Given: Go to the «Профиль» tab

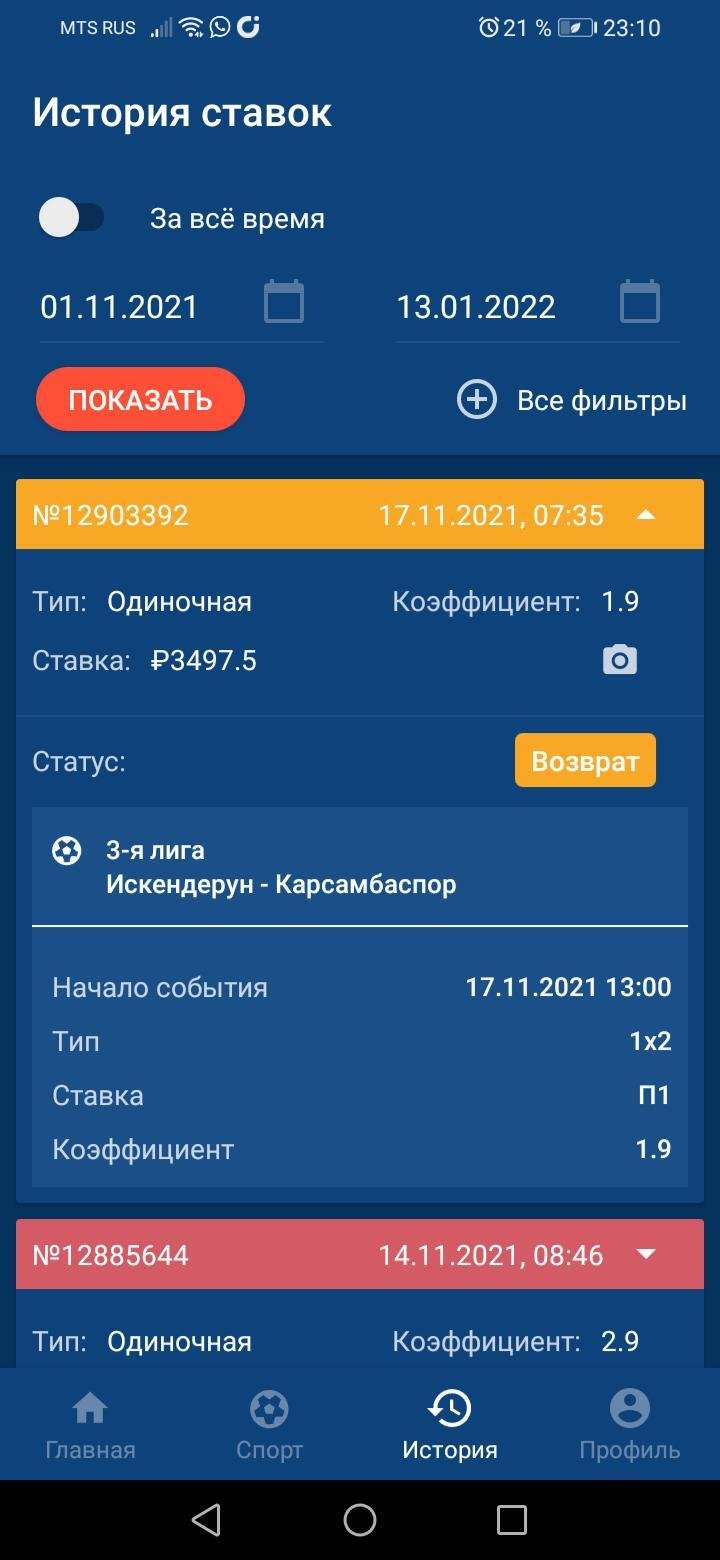Looking at the screenshot, I should point(630,1425).
